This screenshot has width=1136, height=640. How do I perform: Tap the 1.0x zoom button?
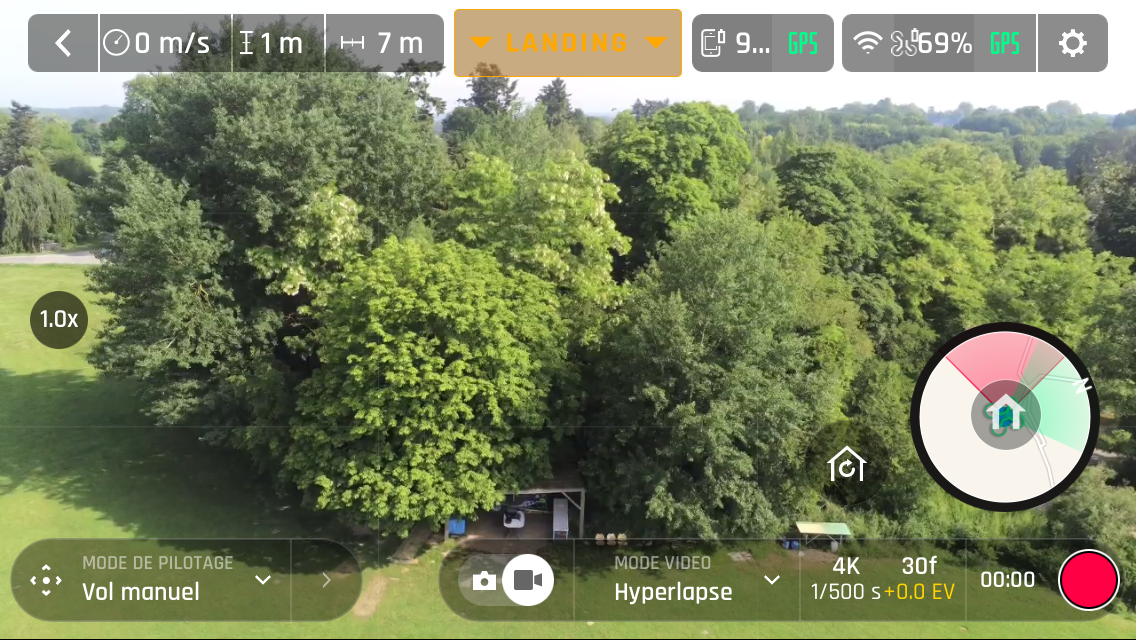(x=59, y=320)
